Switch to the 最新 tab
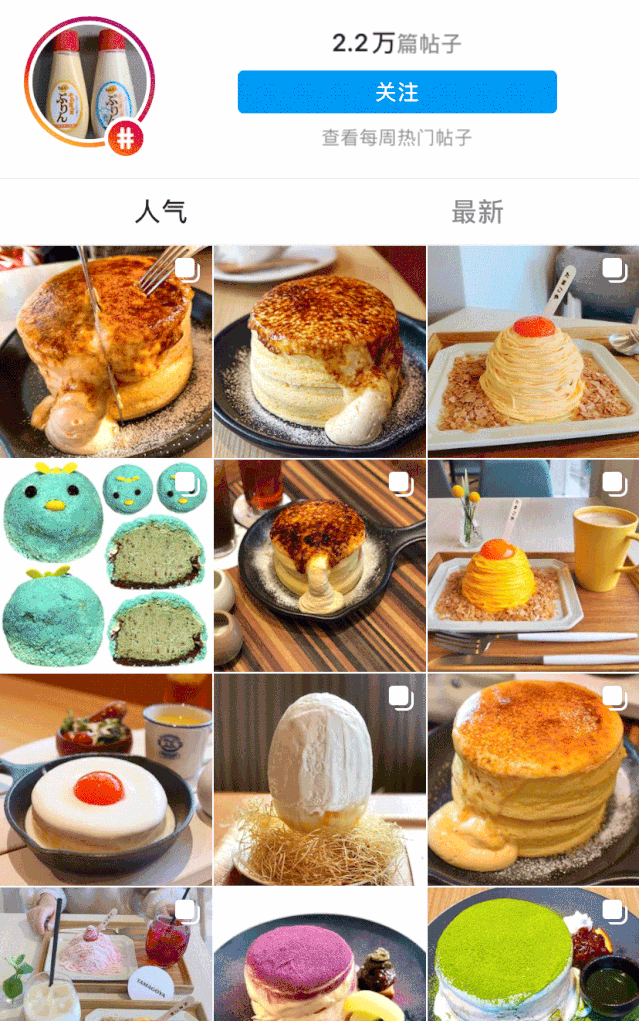The height and width of the screenshot is (1021, 639). click(477, 212)
